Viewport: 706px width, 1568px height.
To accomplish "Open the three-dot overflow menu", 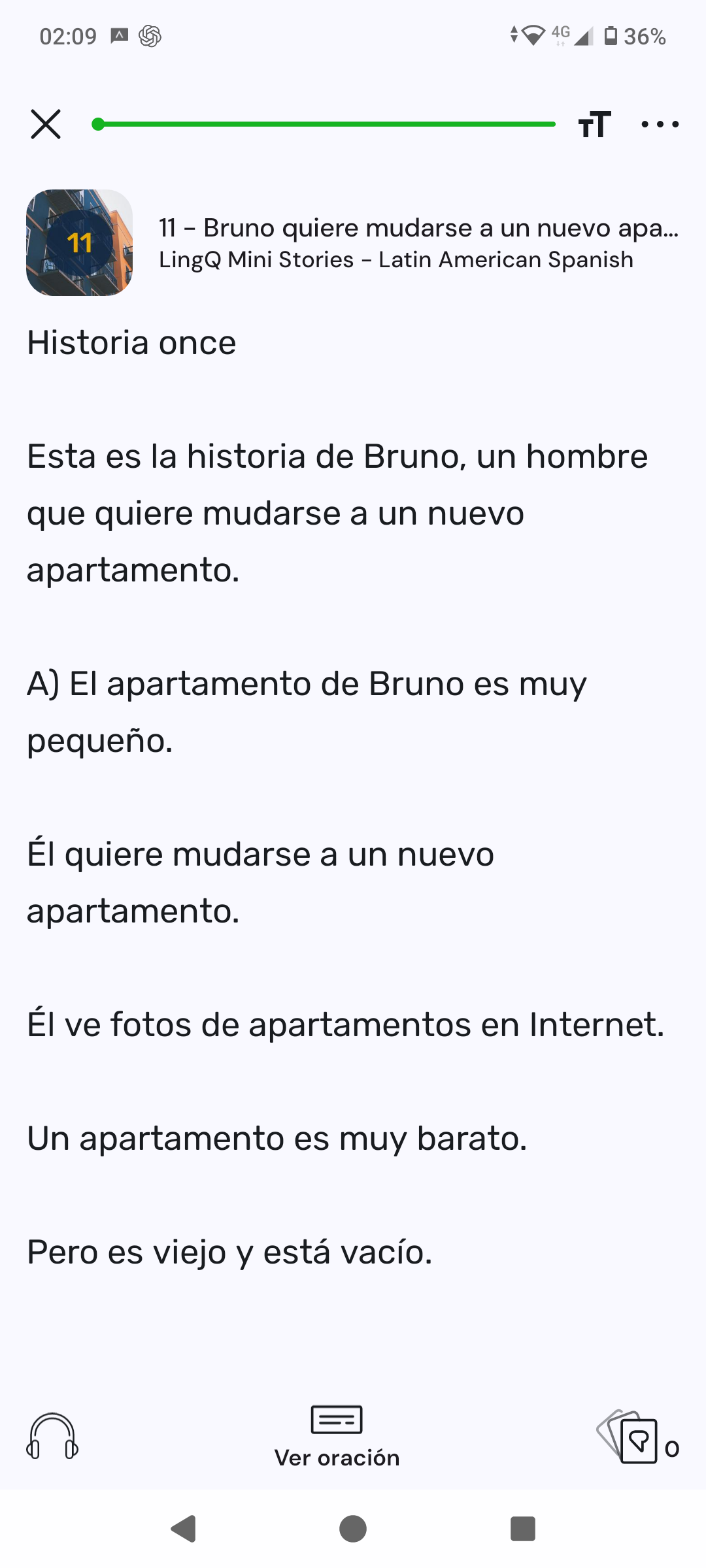I will coord(660,124).
